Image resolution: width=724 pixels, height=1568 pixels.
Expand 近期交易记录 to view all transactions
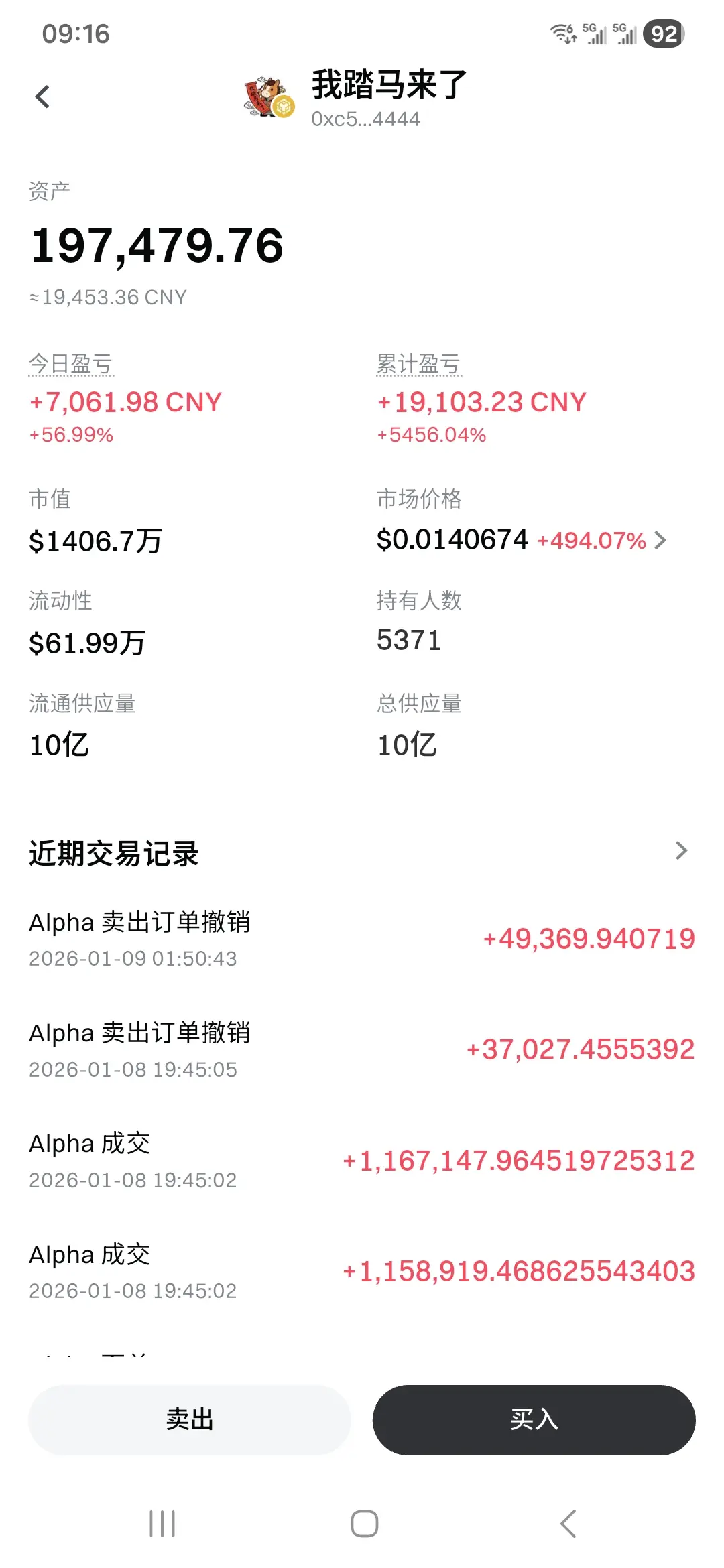(681, 851)
